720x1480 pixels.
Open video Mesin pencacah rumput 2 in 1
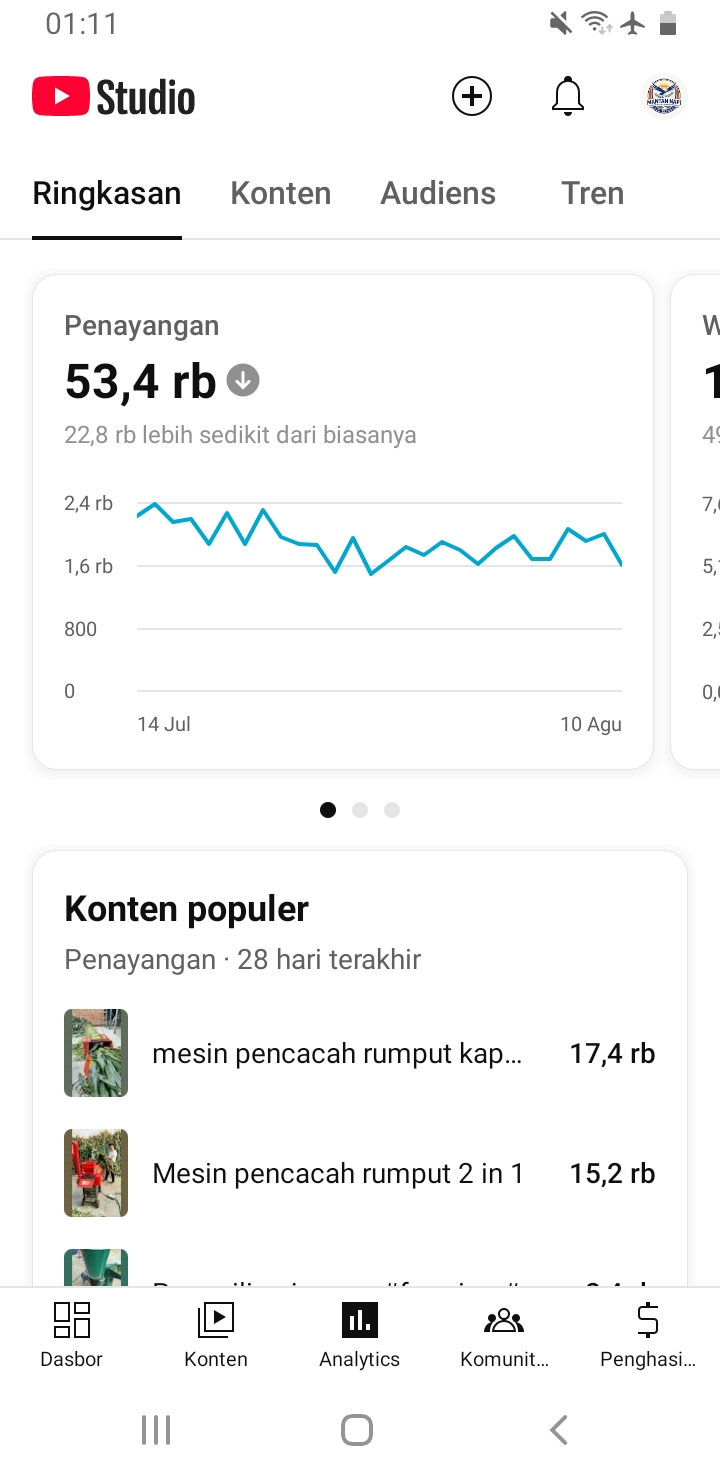[x=360, y=1173]
